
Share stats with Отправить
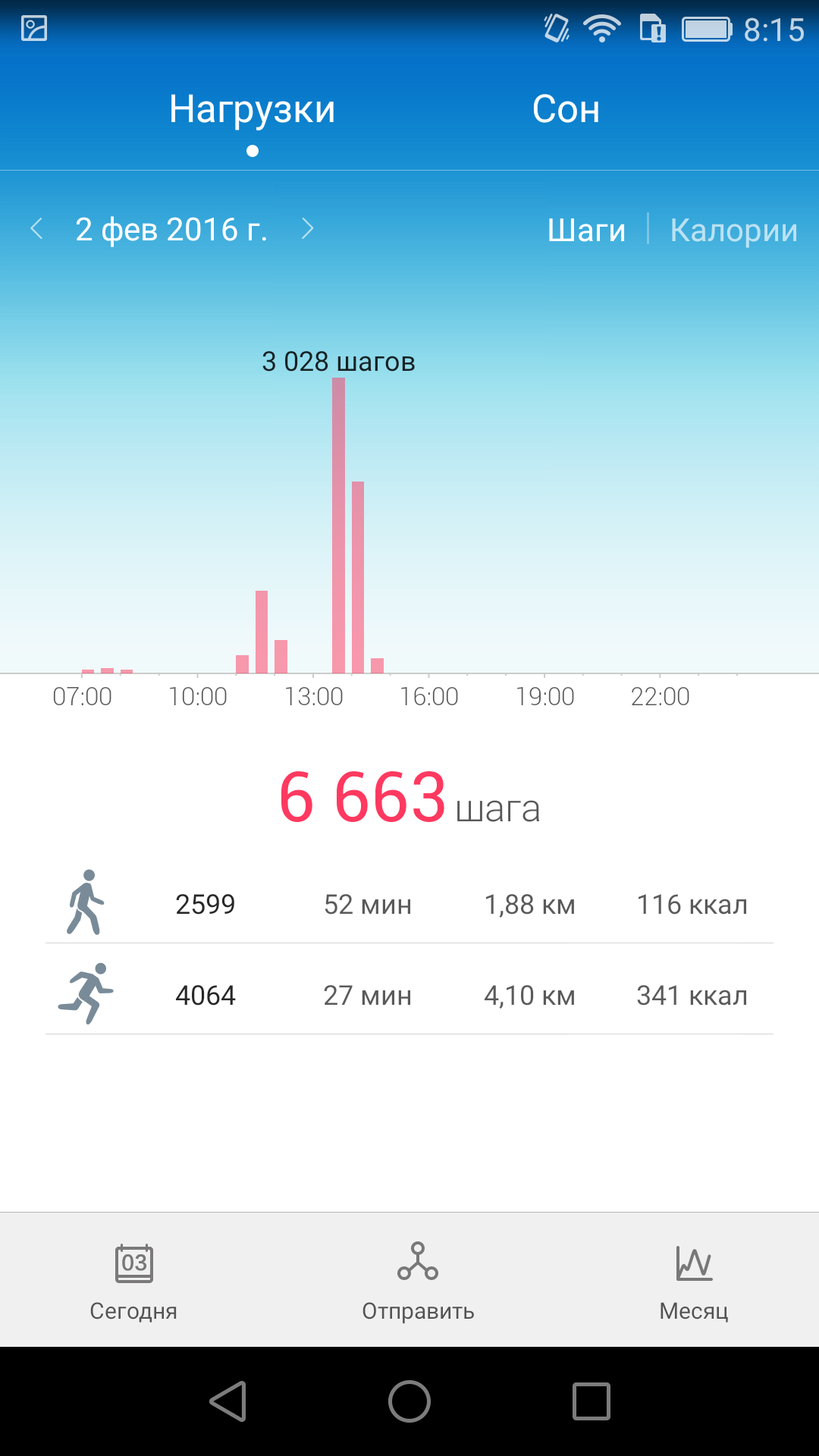[x=418, y=1282]
